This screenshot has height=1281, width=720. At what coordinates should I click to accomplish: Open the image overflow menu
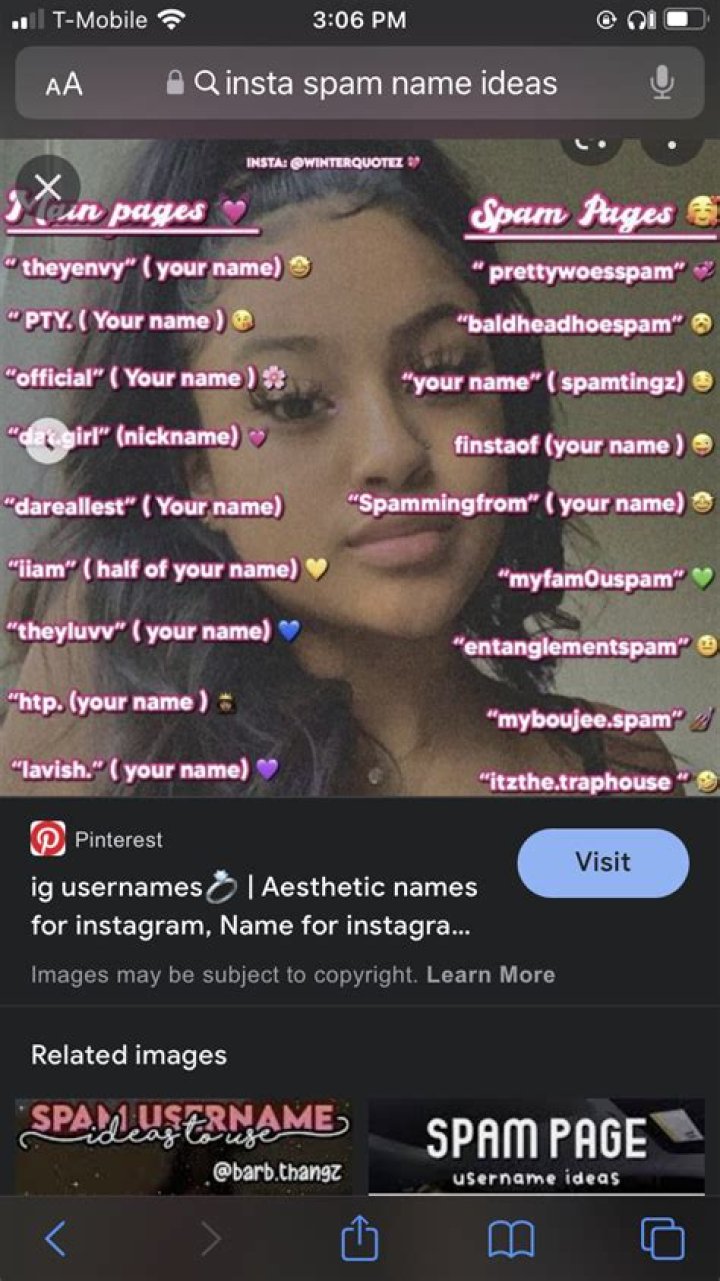coord(672,146)
